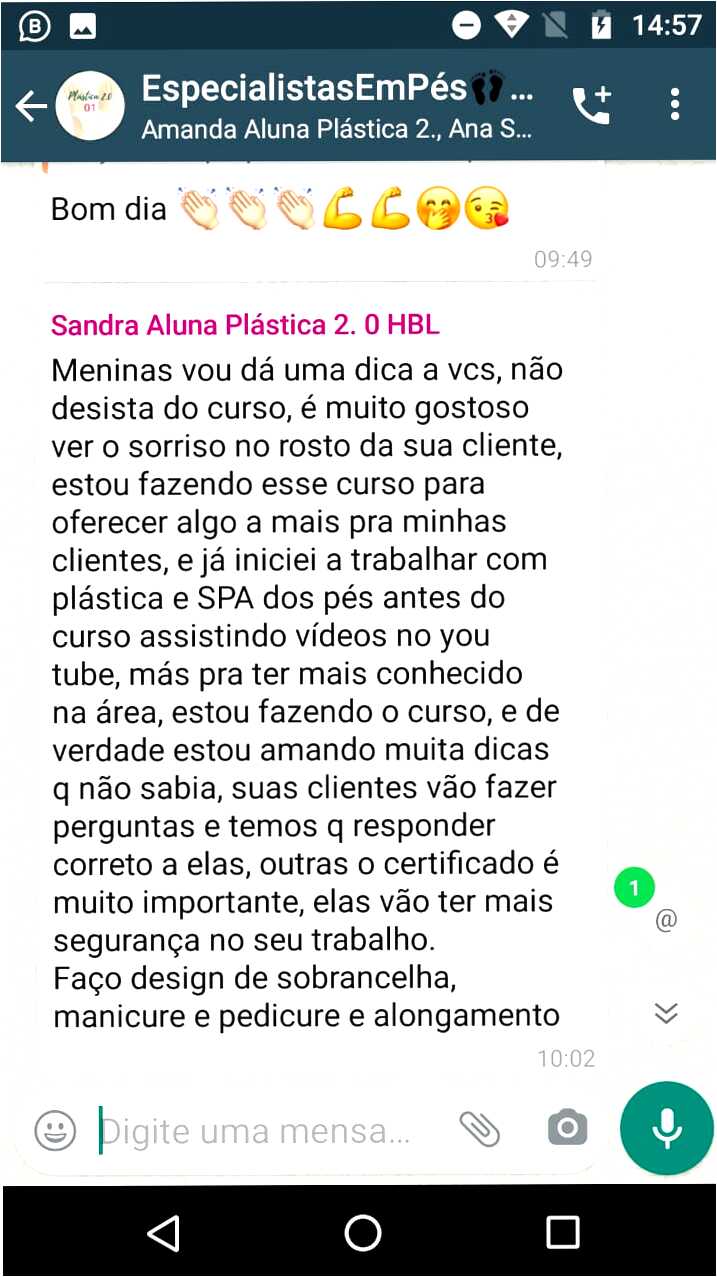This screenshot has height=1277, width=717.
Task: Open Sandra Aluna Plástica's contact name
Action: coord(245,325)
